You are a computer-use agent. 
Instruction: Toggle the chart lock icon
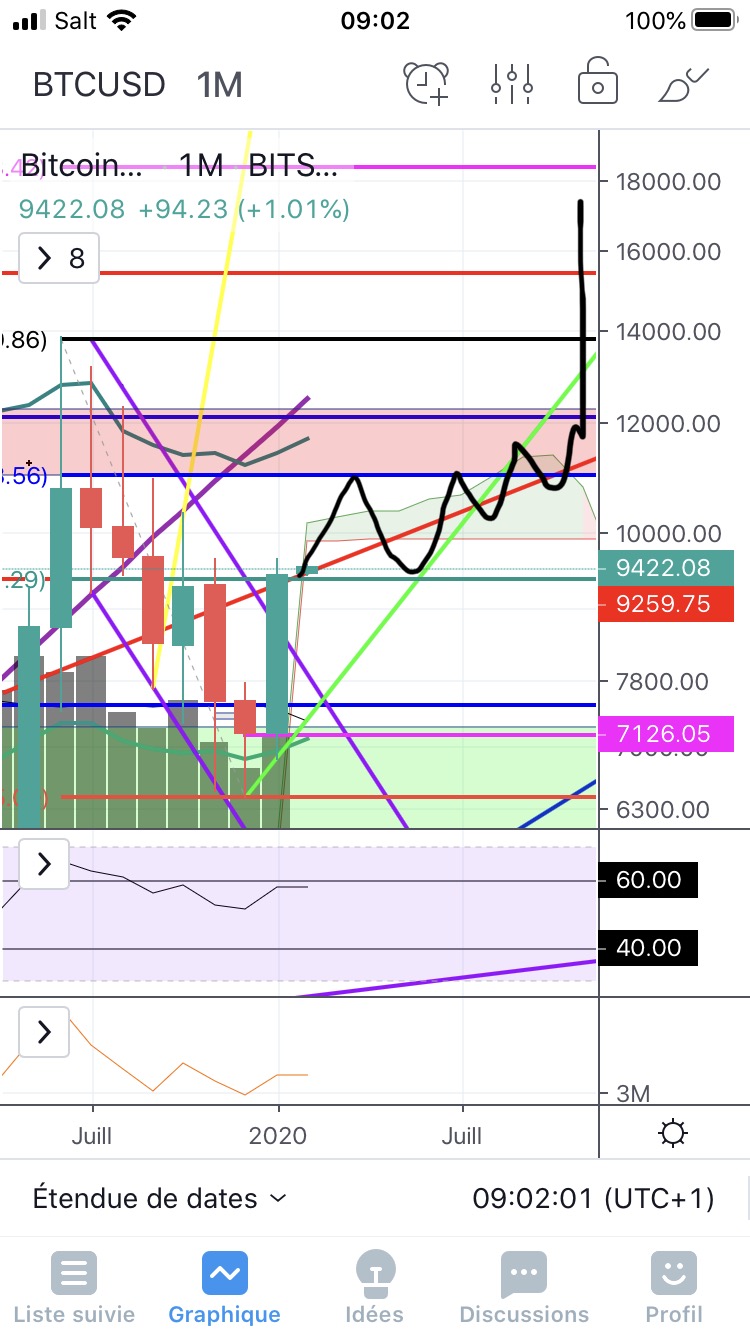(597, 83)
